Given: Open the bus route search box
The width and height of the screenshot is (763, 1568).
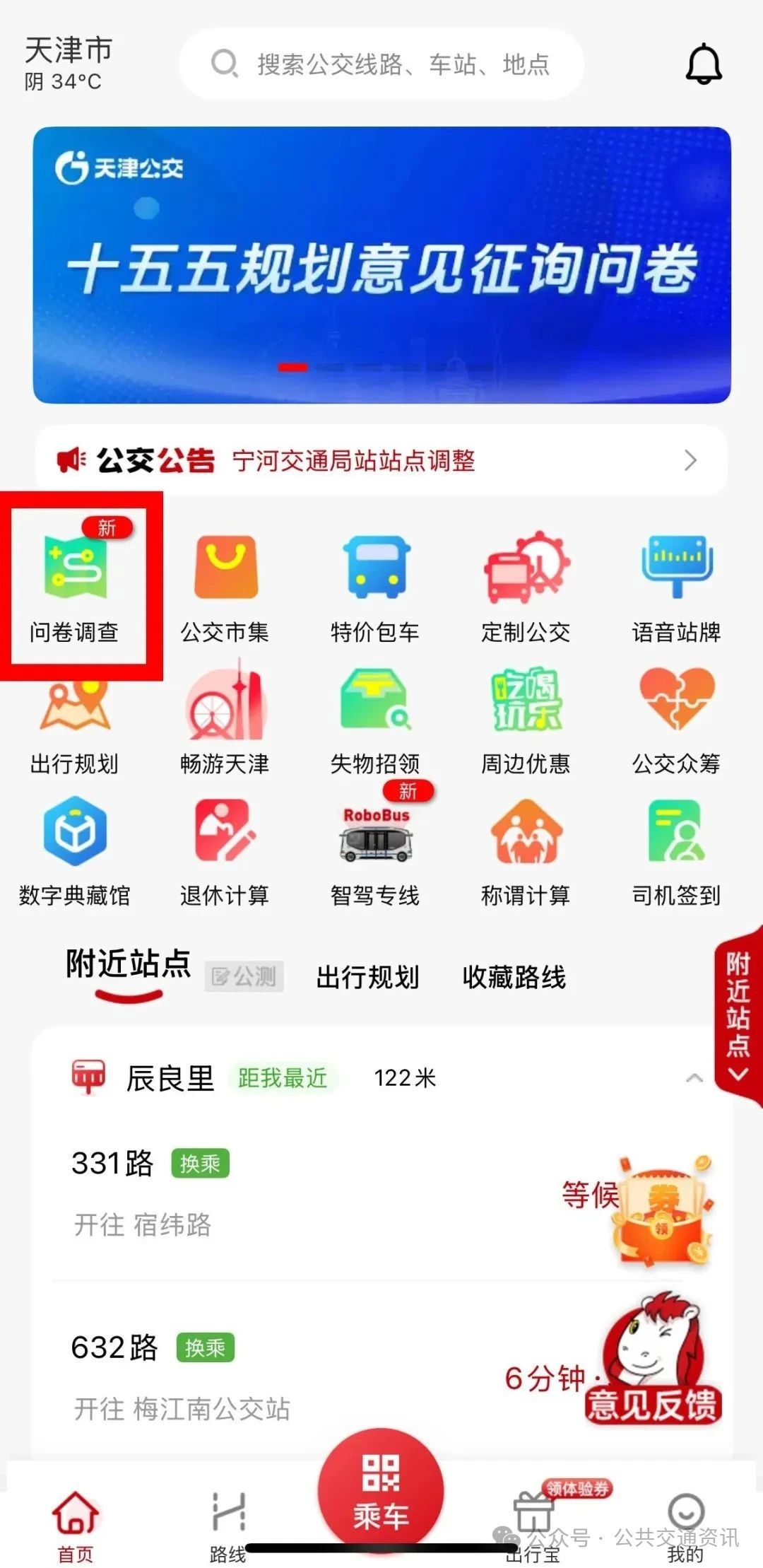Looking at the screenshot, I should [x=381, y=64].
